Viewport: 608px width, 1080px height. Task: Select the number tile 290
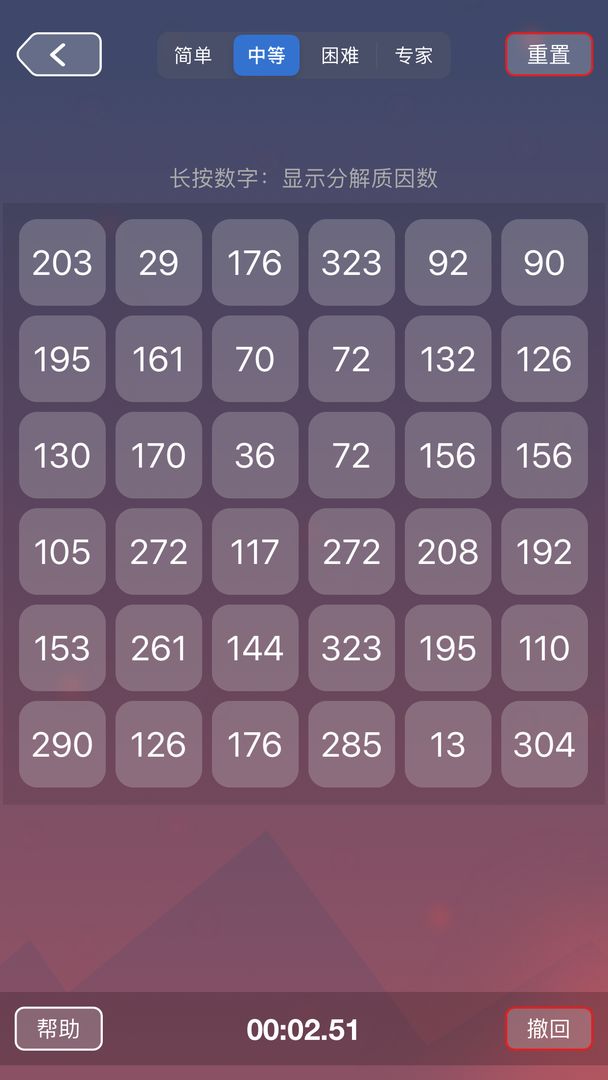pyautogui.click(x=62, y=745)
